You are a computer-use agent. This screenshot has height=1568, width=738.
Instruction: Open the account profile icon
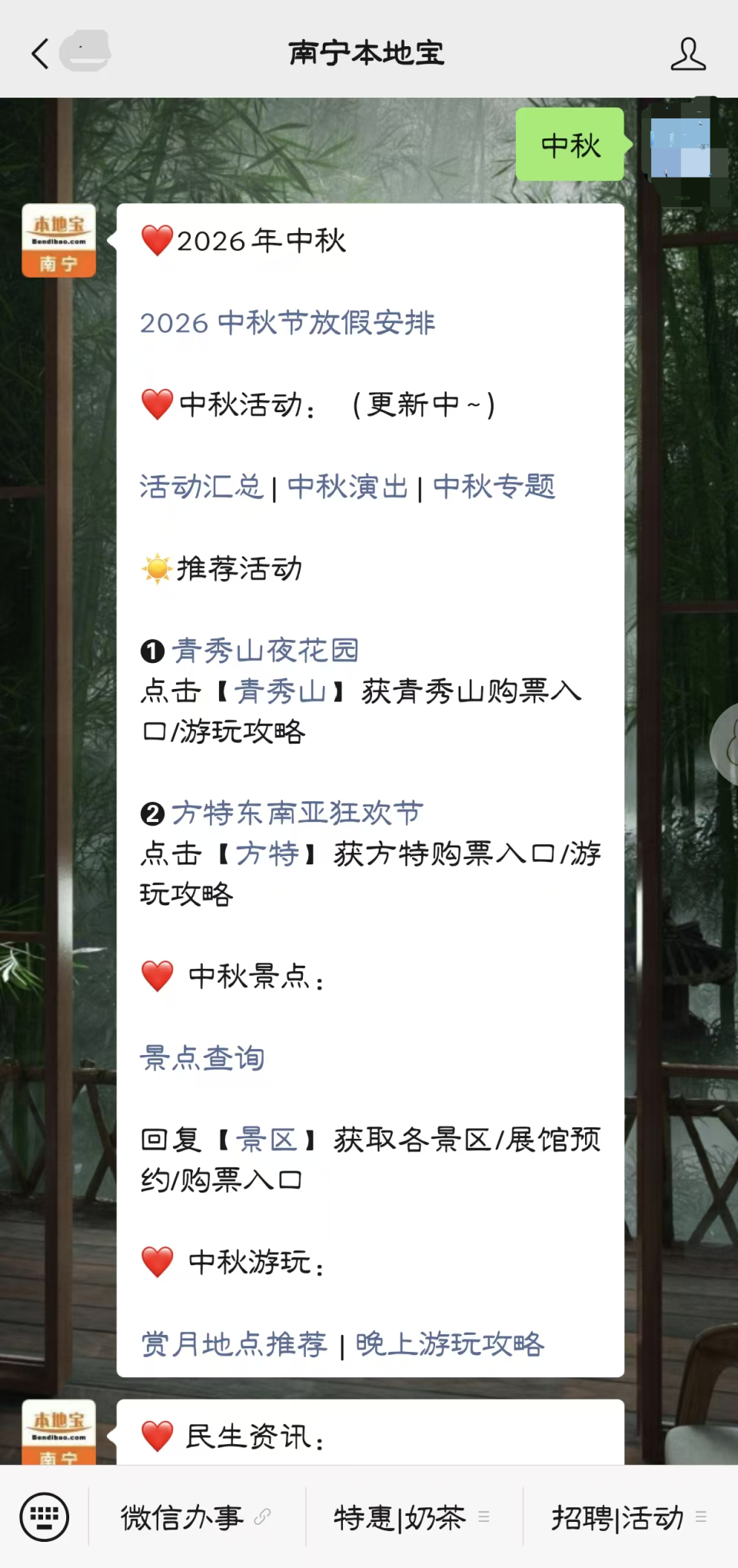688,54
